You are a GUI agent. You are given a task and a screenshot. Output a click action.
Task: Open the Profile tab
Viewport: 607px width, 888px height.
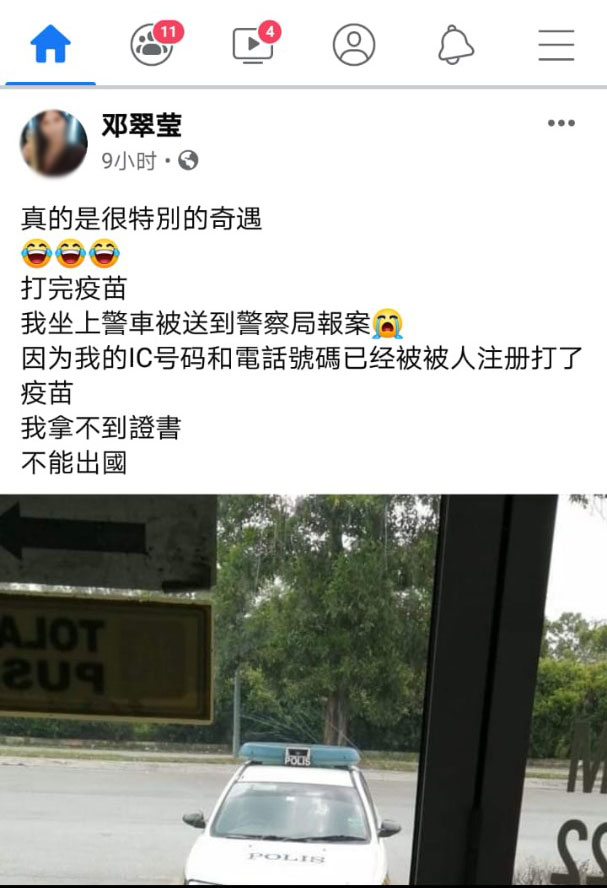[353, 45]
